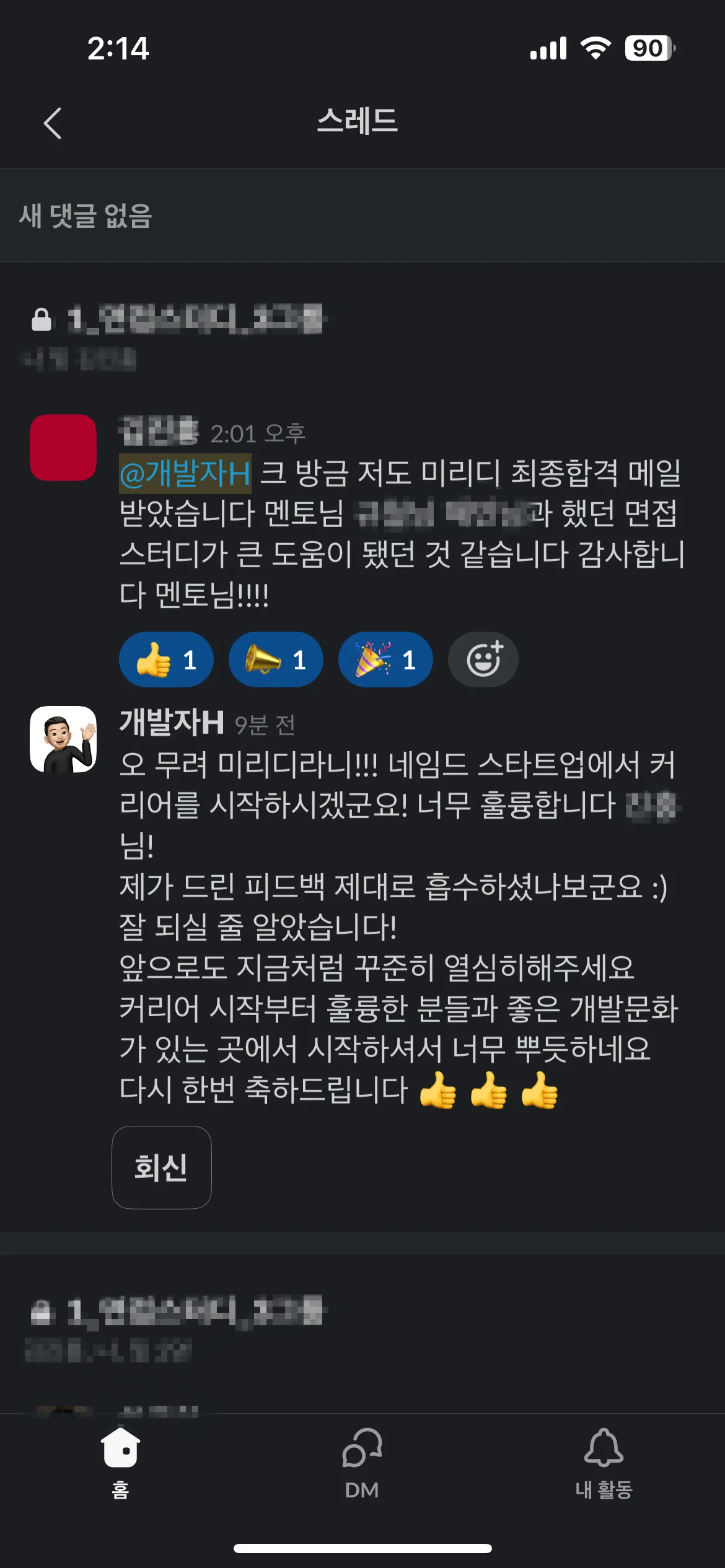This screenshot has height=1568, width=725.
Task: Add a new emoji reaction
Action: pos(483,660)
